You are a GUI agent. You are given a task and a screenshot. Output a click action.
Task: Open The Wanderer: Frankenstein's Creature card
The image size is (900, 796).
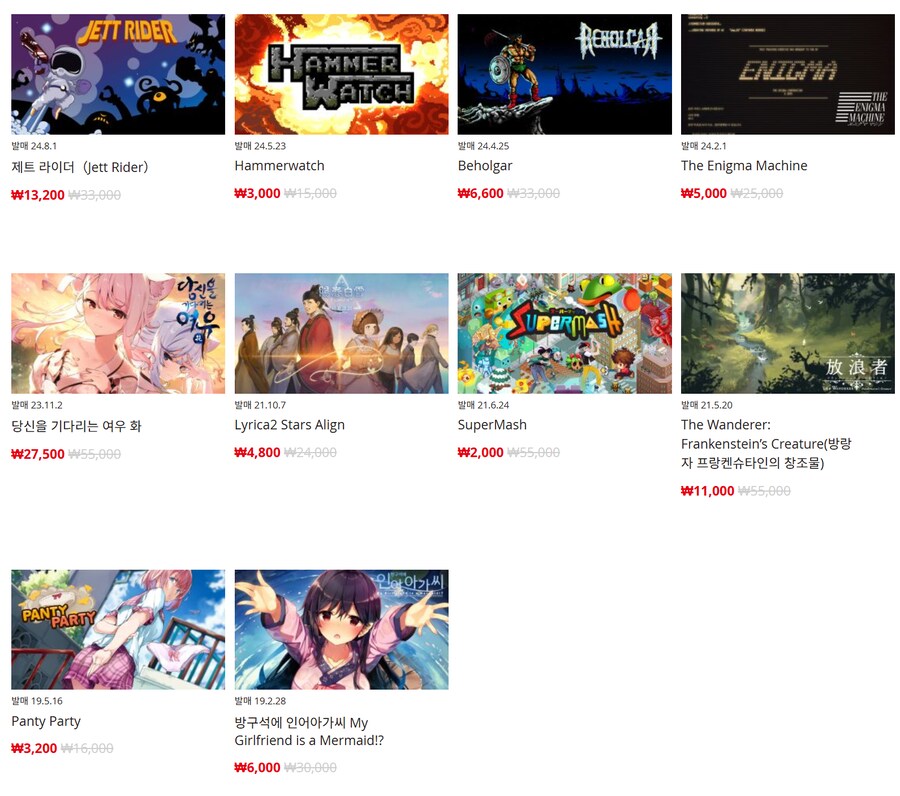click(x=787, y=333)
